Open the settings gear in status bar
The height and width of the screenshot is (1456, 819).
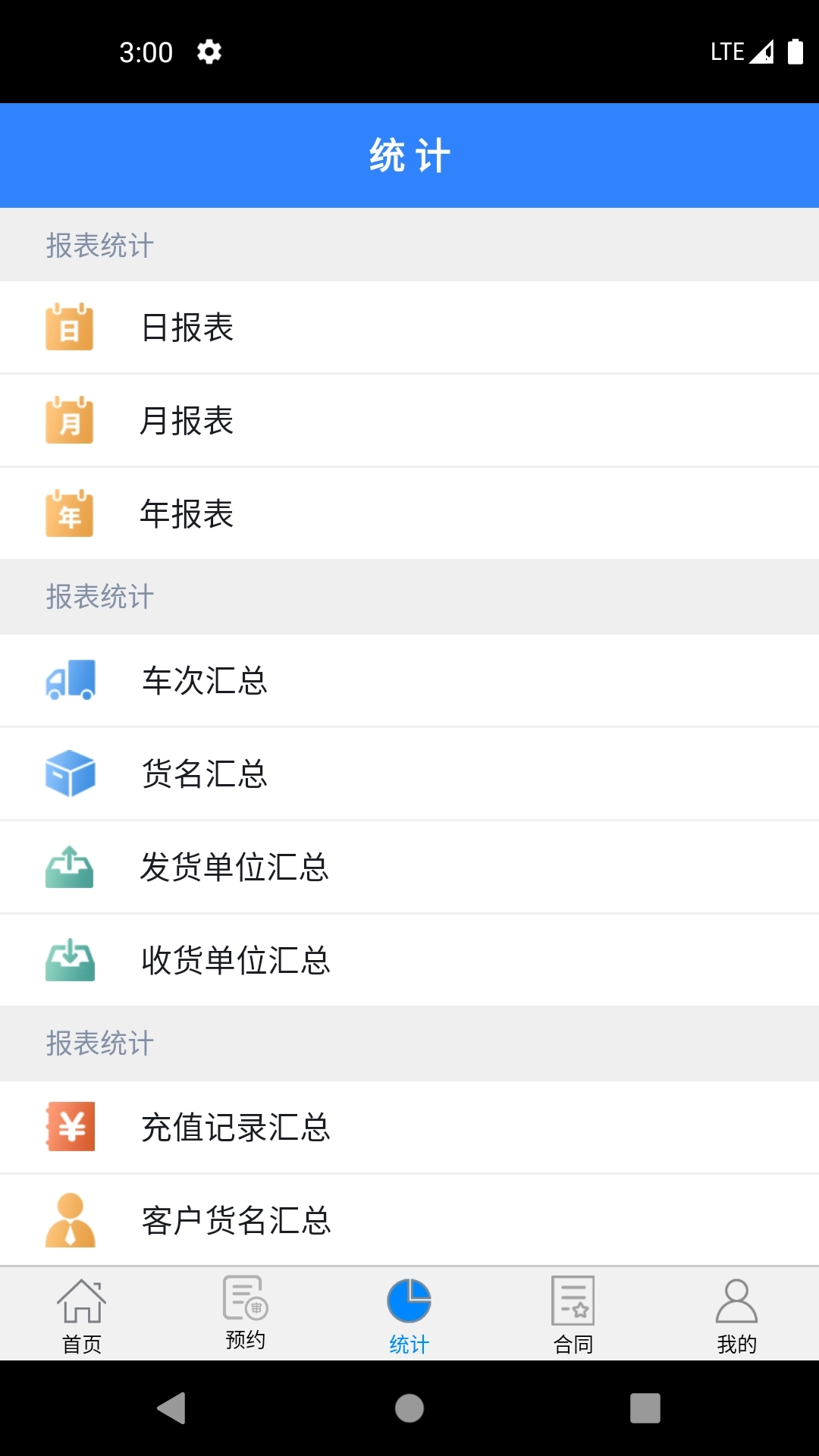click(208, 52)
